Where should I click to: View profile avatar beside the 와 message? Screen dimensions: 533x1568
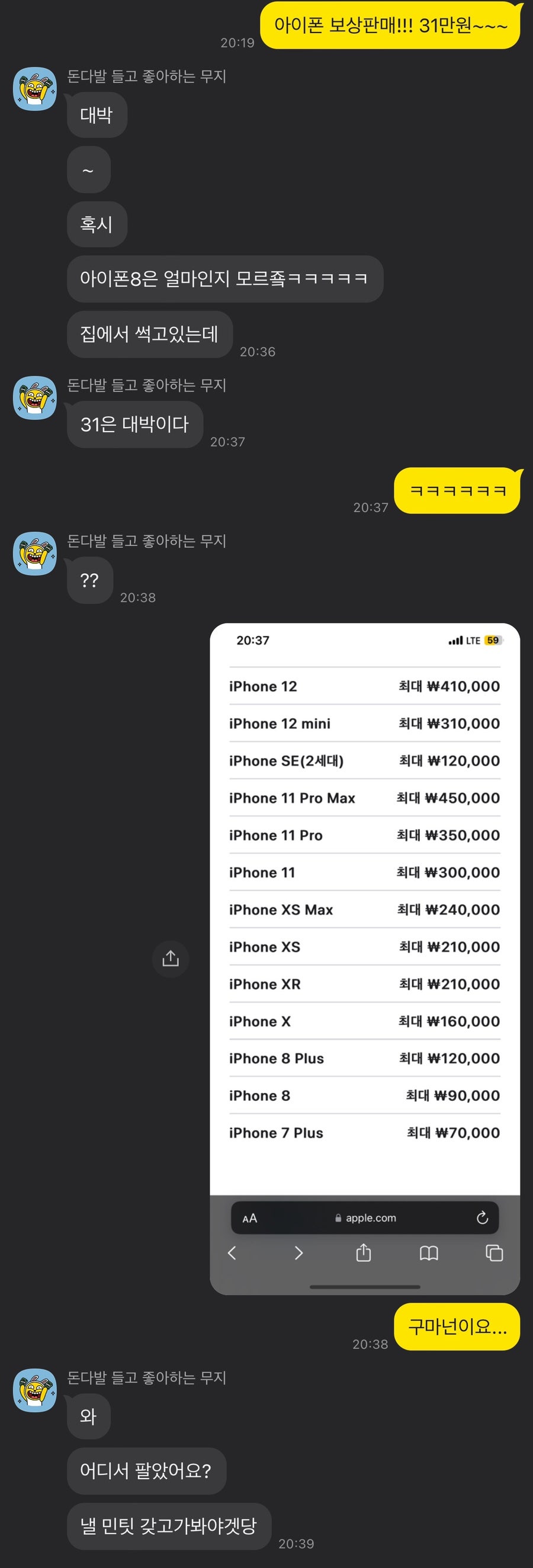pyautogui.click(x=35, y=1390)
